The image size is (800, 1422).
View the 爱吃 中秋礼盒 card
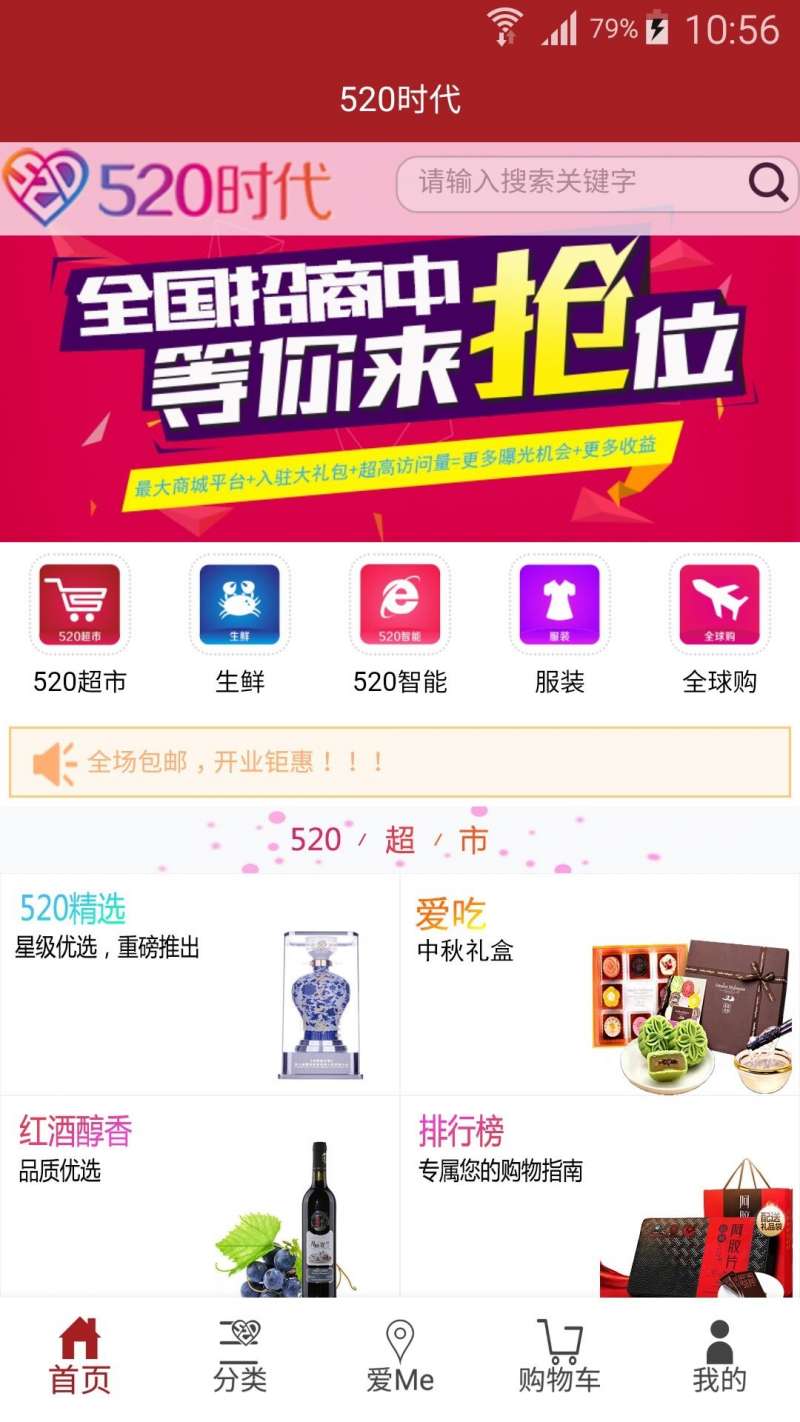(600, 985)
